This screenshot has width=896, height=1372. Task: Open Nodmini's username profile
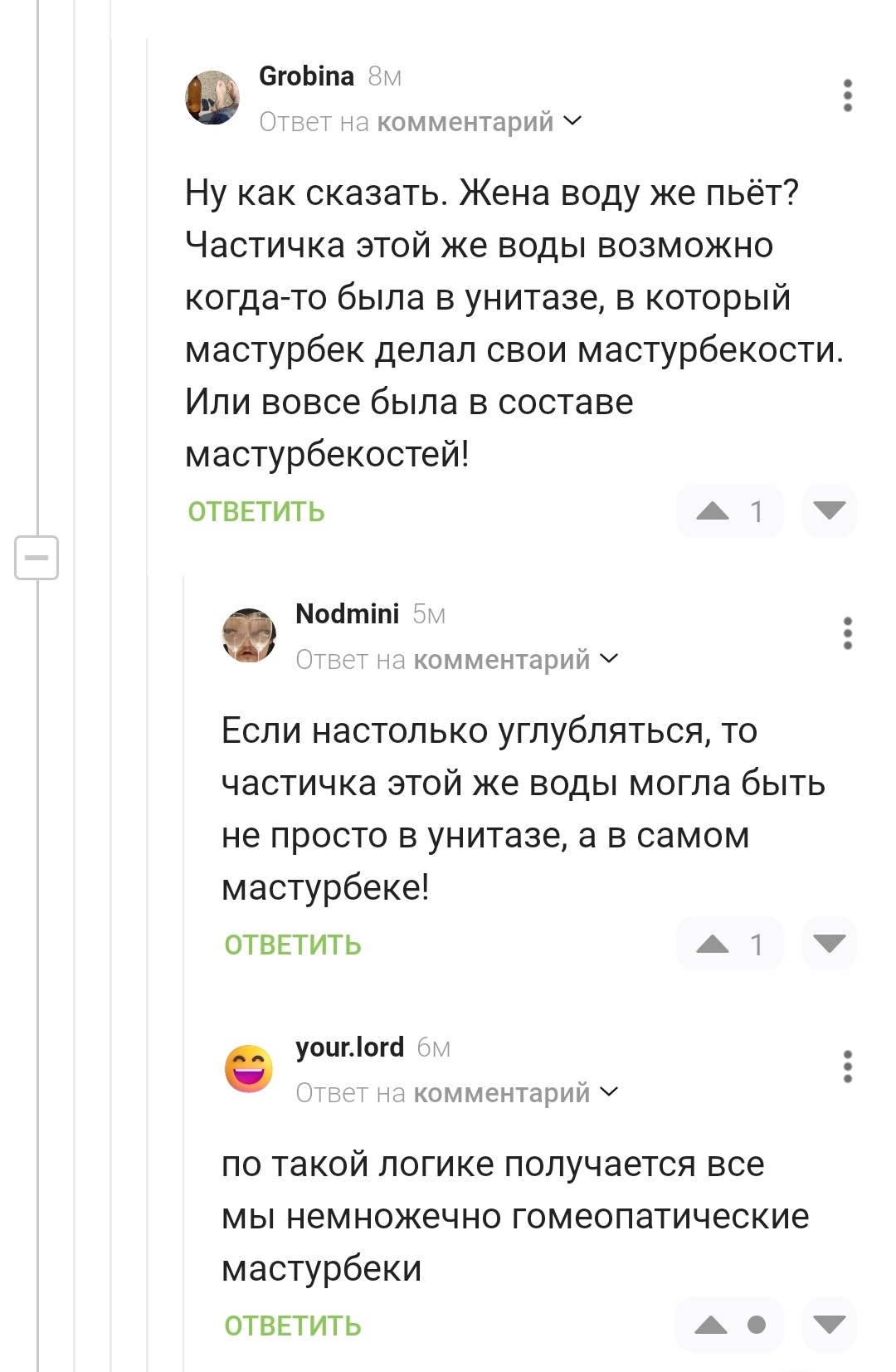(348, 614)
